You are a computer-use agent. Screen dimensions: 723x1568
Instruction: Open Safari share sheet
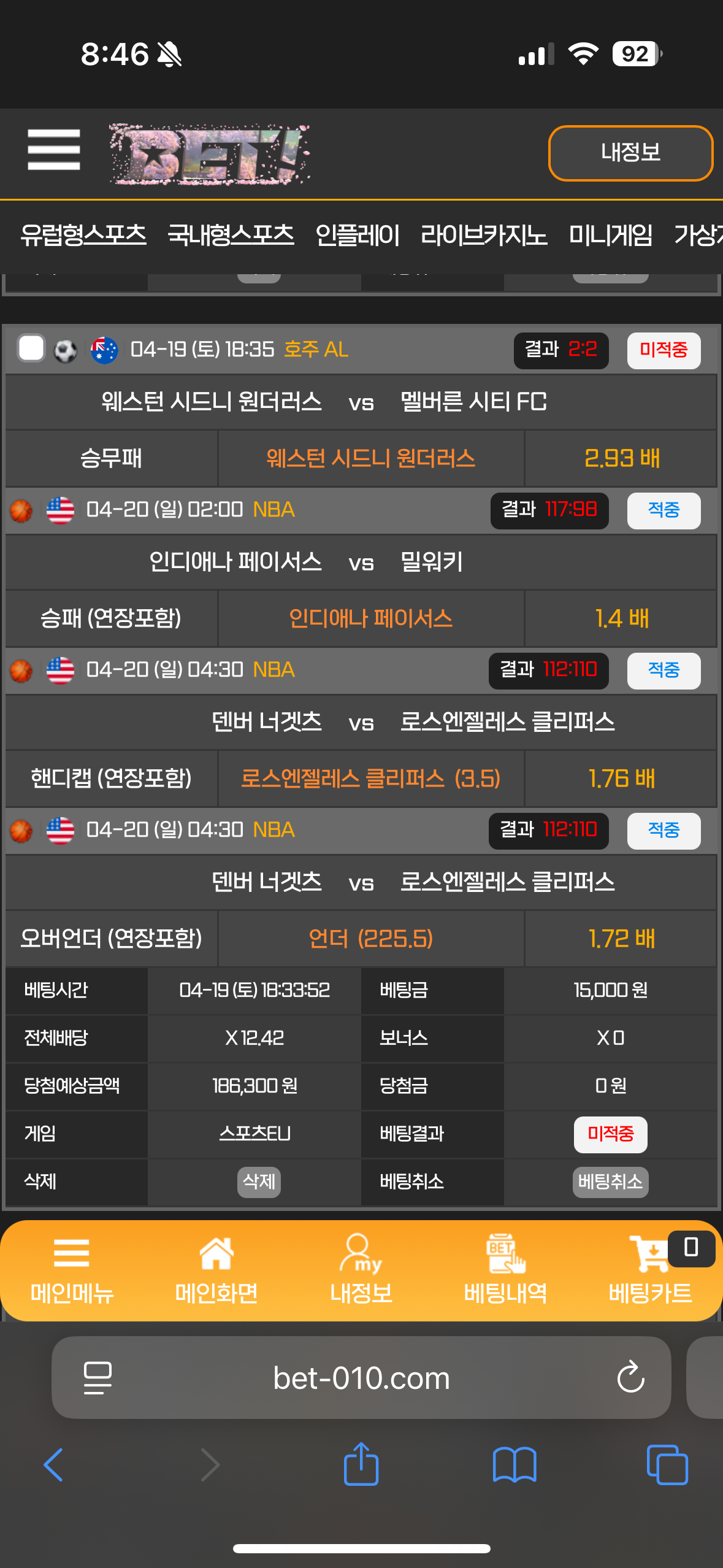coord(361,1464)
